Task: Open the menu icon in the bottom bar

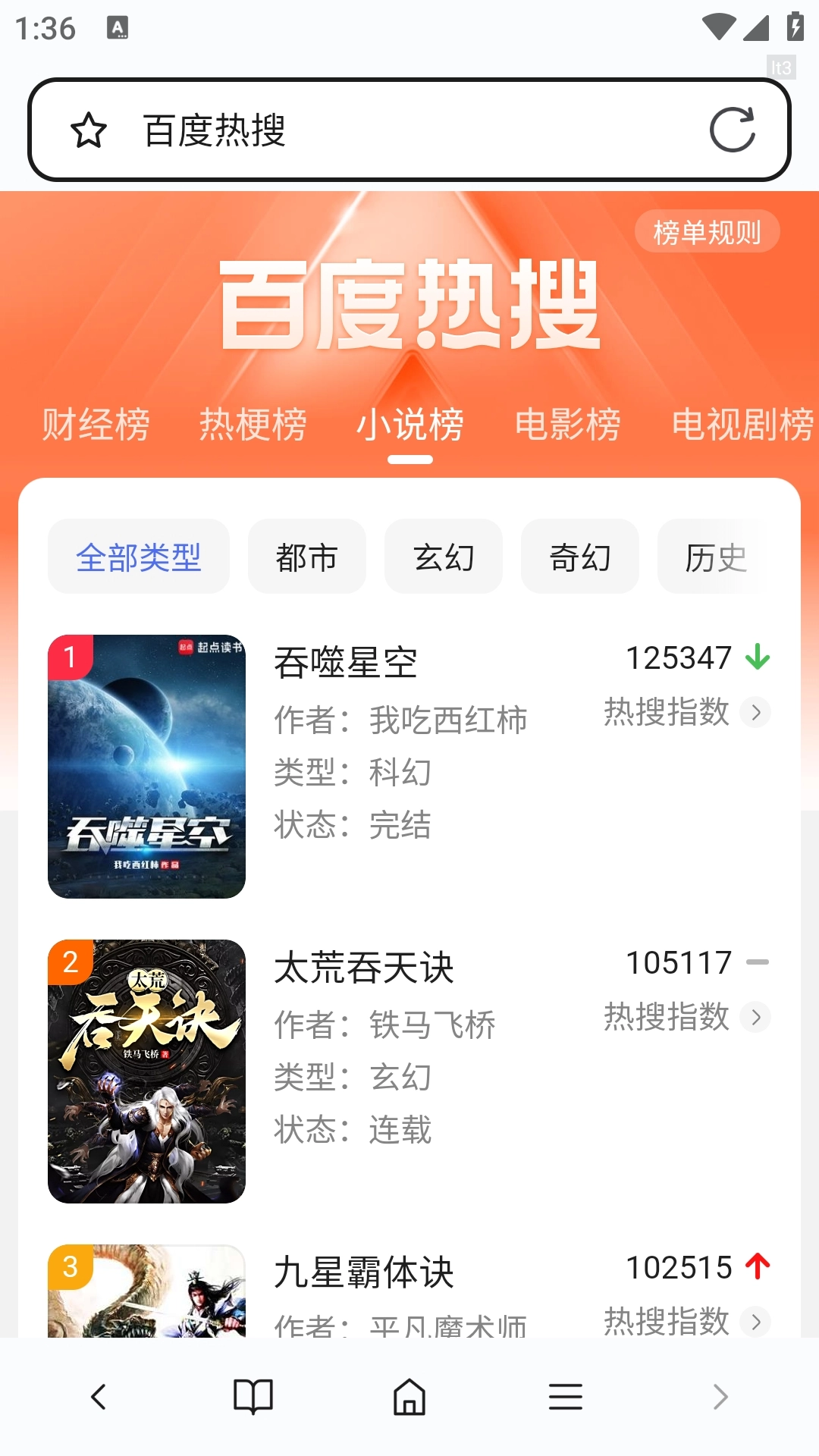Action: click(564, 1395)
